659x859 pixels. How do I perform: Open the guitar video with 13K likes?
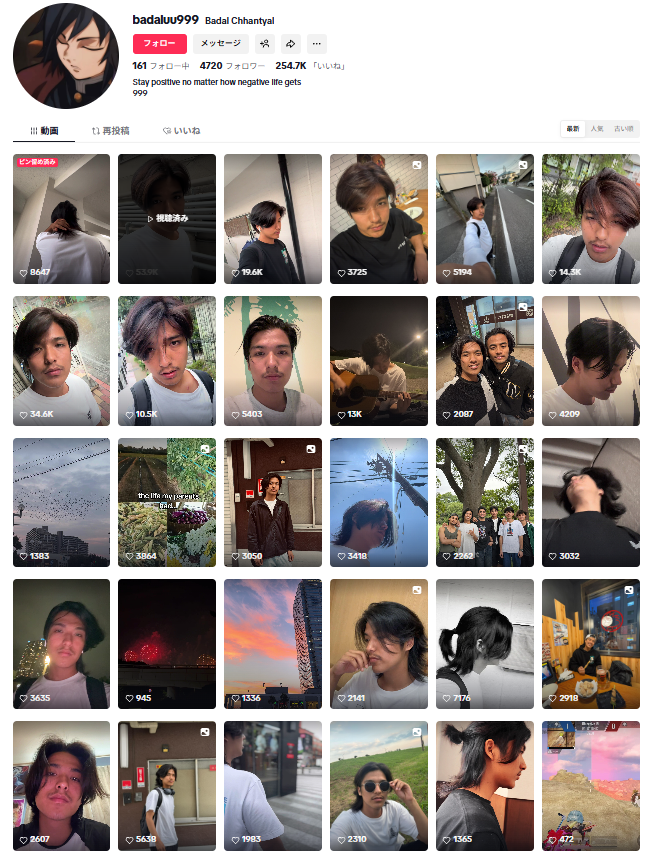(x=379, y=361)
